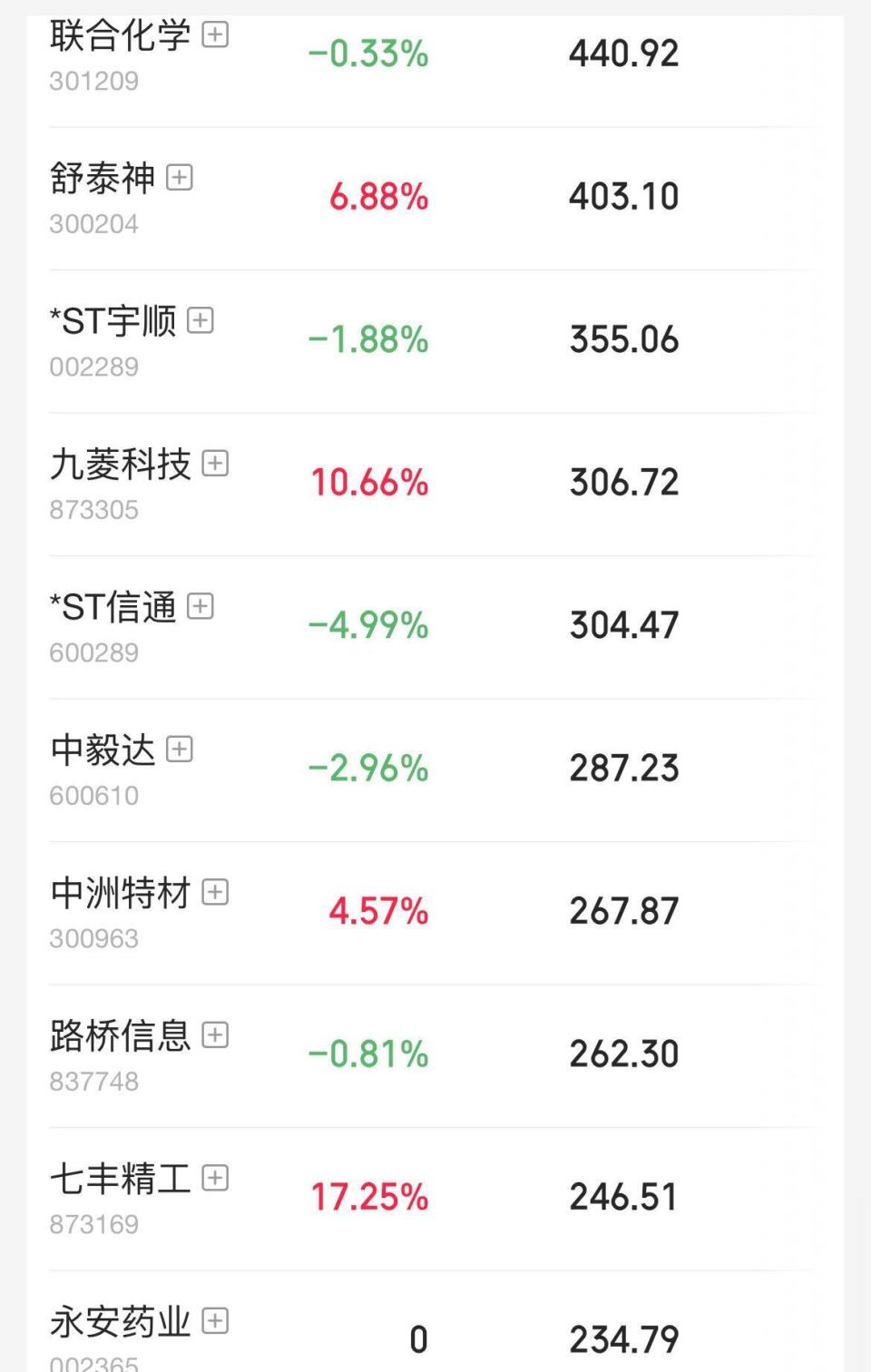Click the plus icon beside 中毅达
The height and width of the screenshot is (1372, 871).
(181, 750)
